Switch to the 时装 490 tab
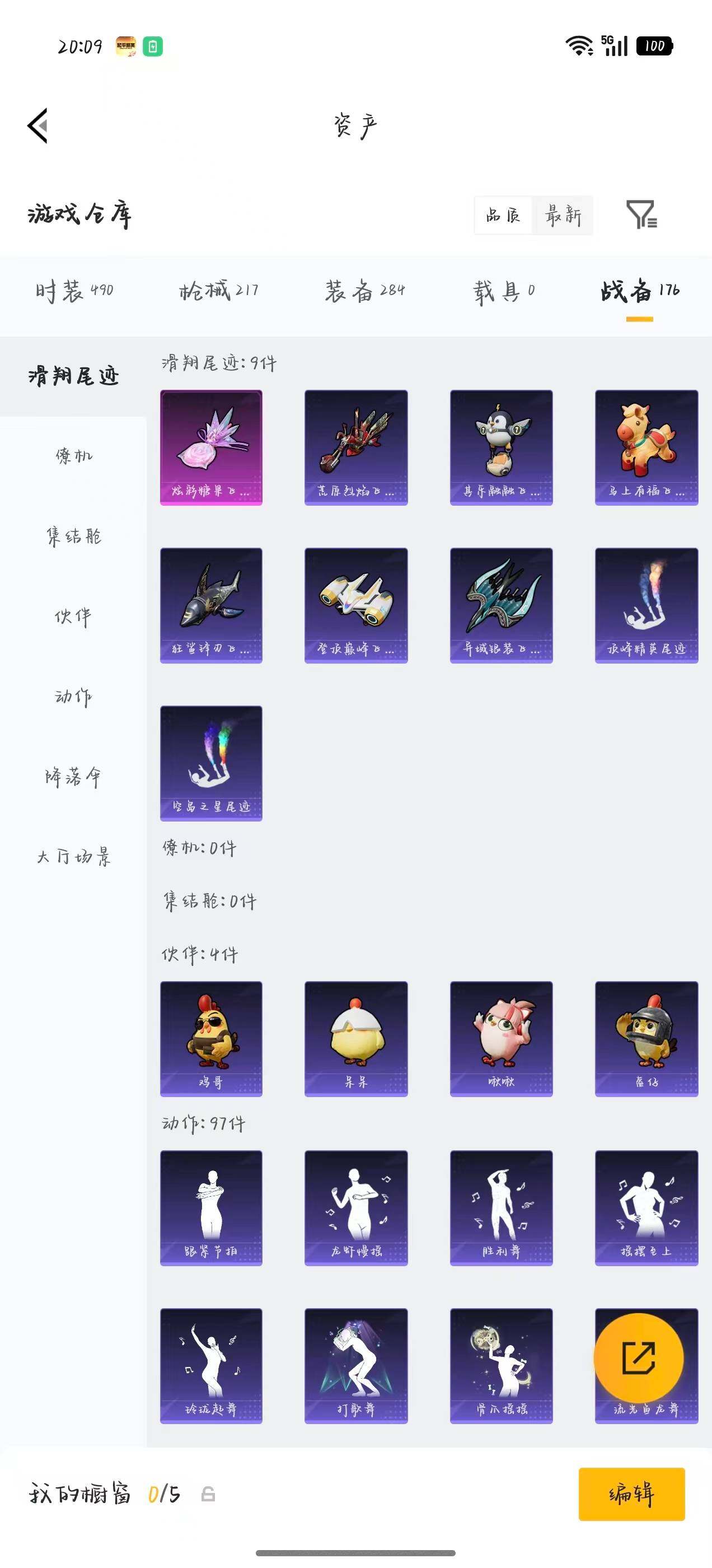The image size is (712, 1568). pyautogui.click(x=74, y=291)
